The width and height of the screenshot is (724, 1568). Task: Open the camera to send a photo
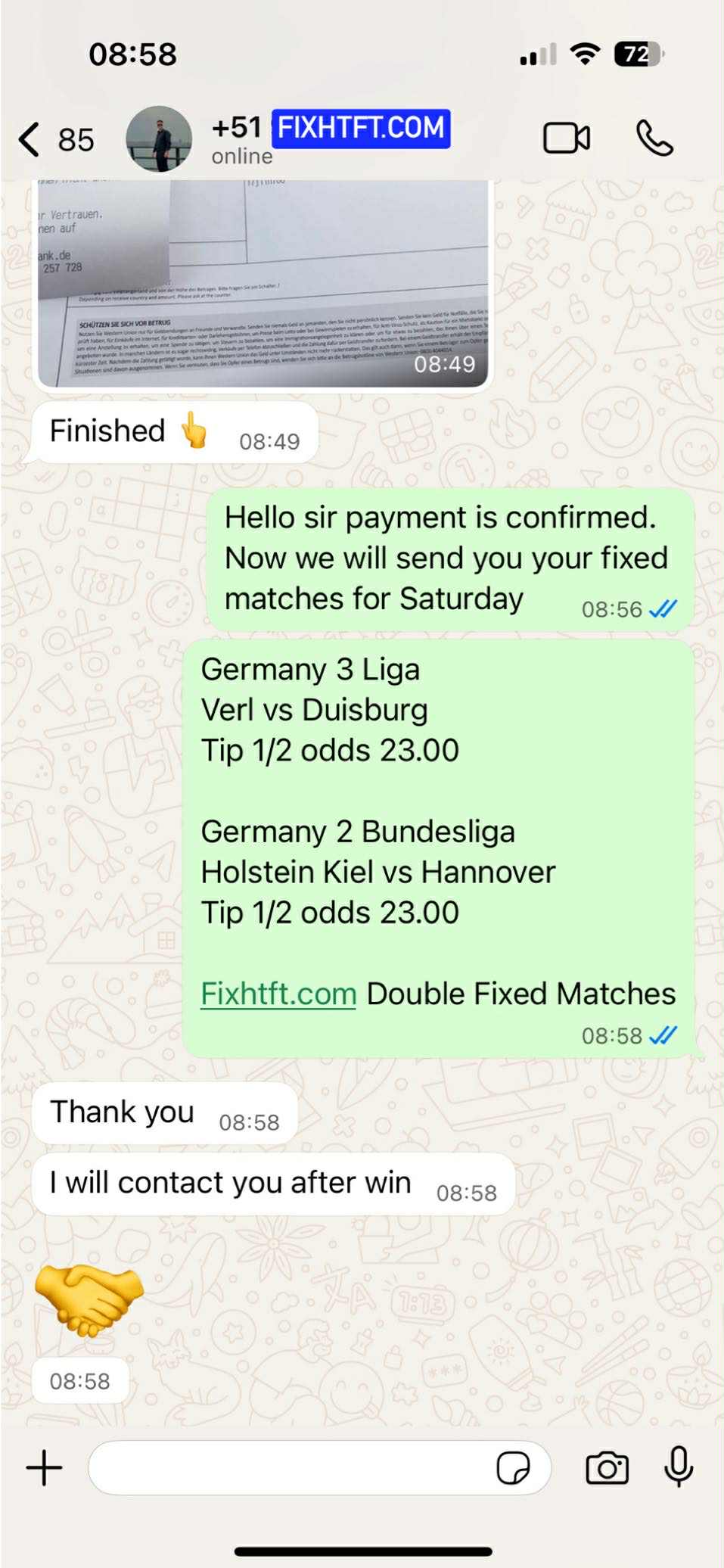[x=607, y=1468]
